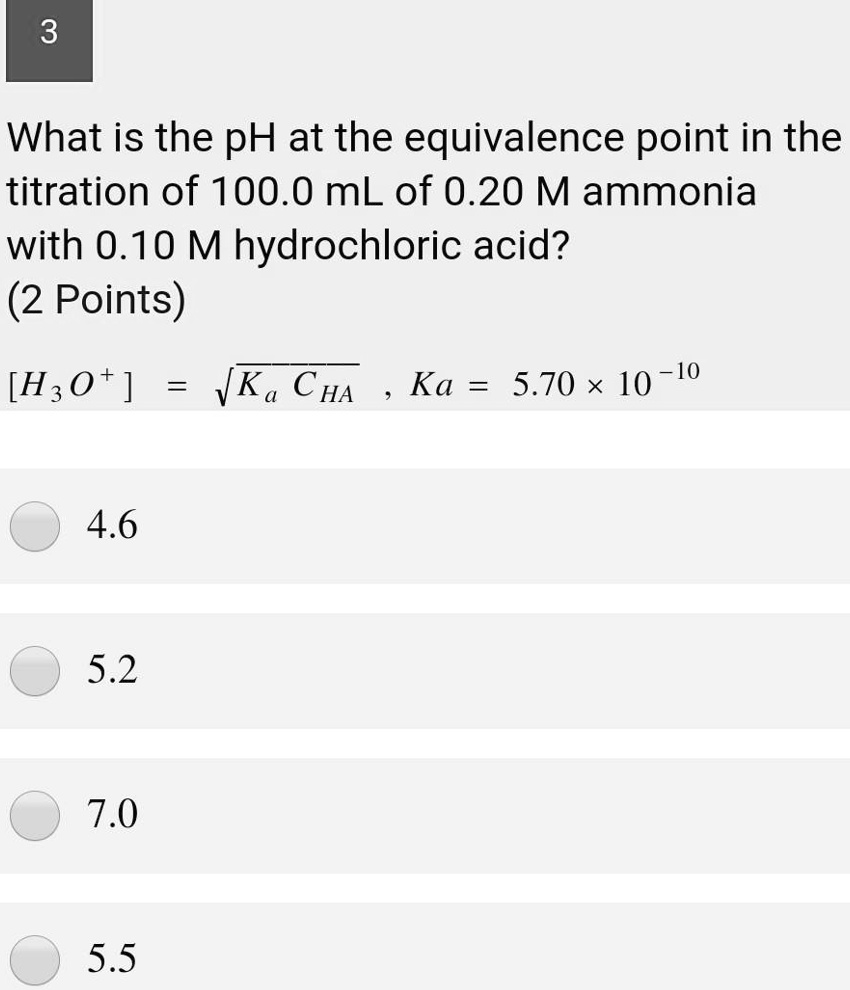Select the radio button for answer 4.6

tap(35, 524)
